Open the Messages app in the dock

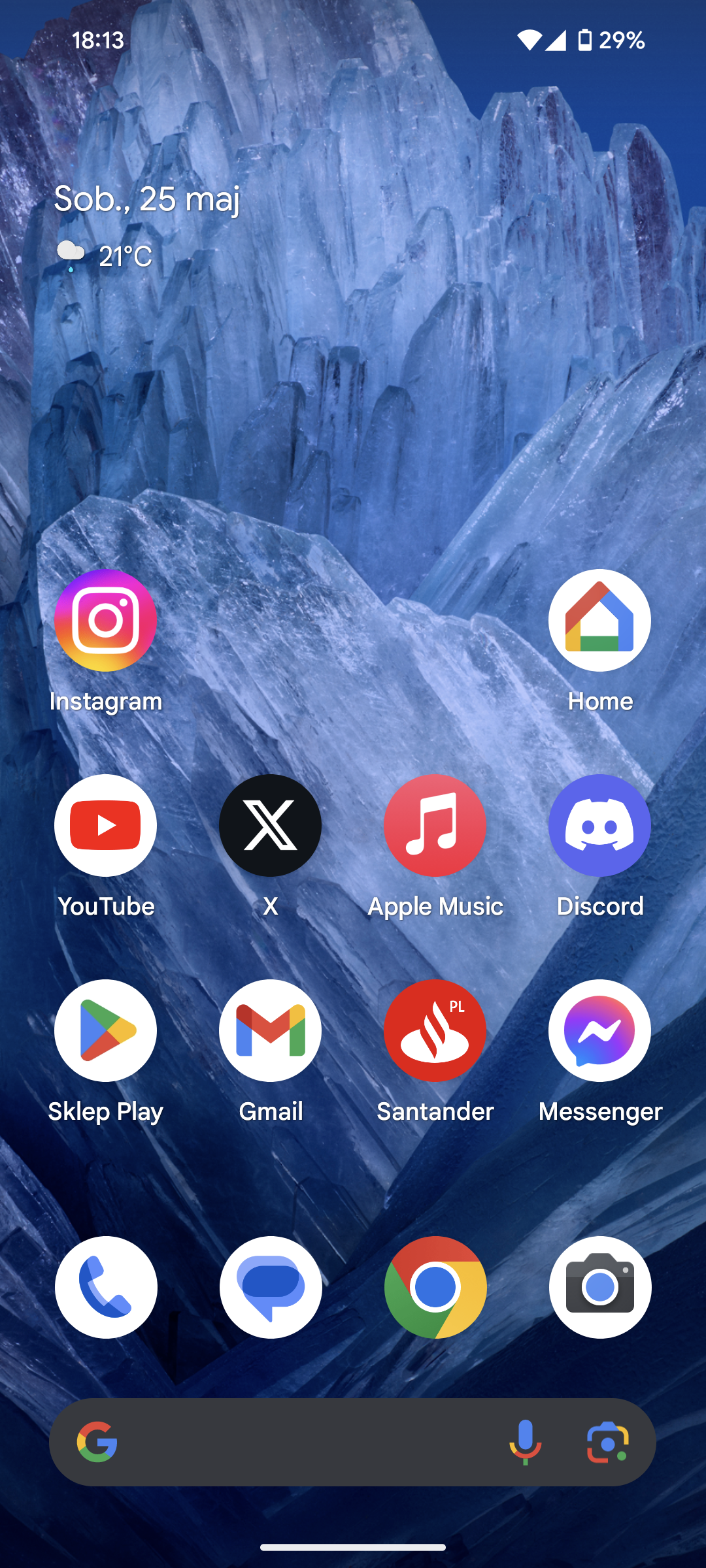point(271,1287)
